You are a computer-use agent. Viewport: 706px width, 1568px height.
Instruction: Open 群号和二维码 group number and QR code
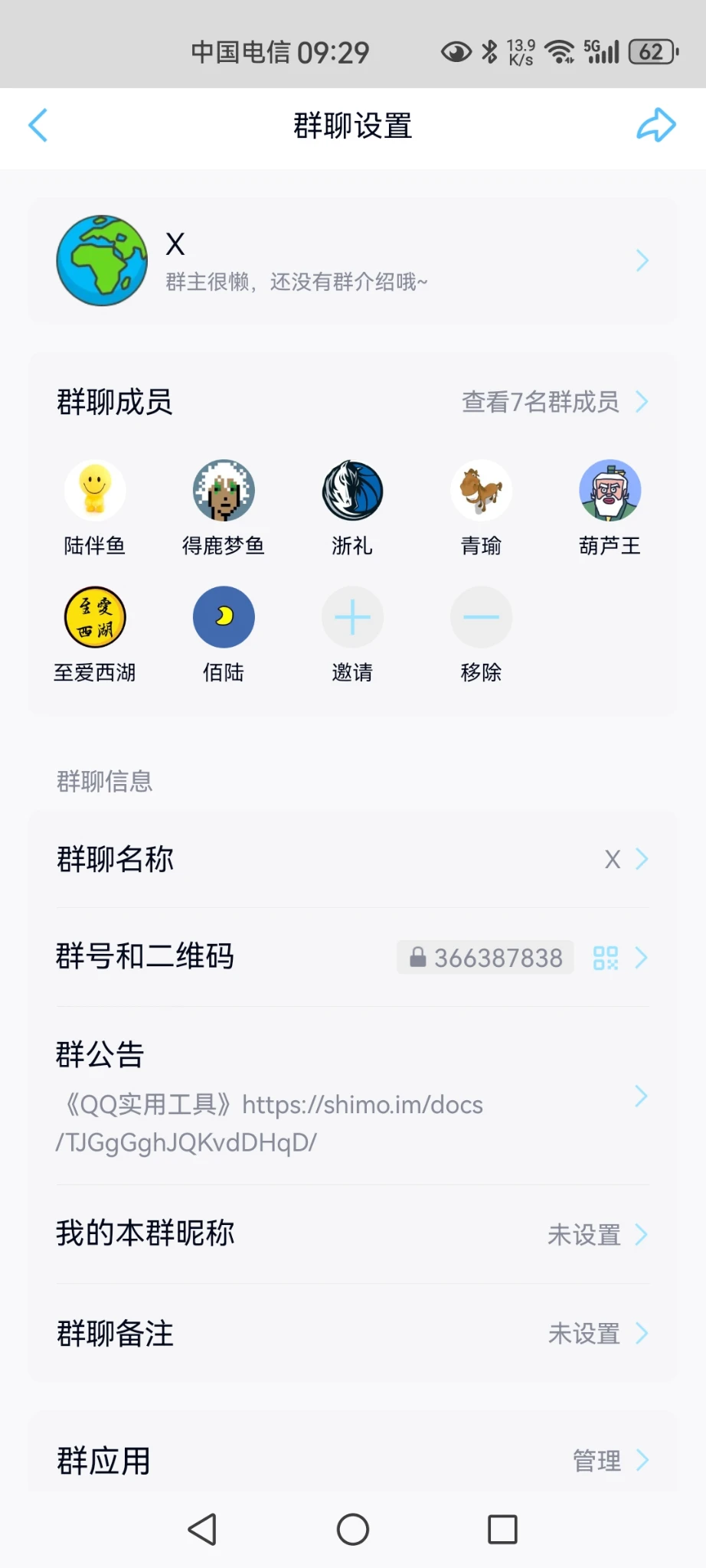352,957
